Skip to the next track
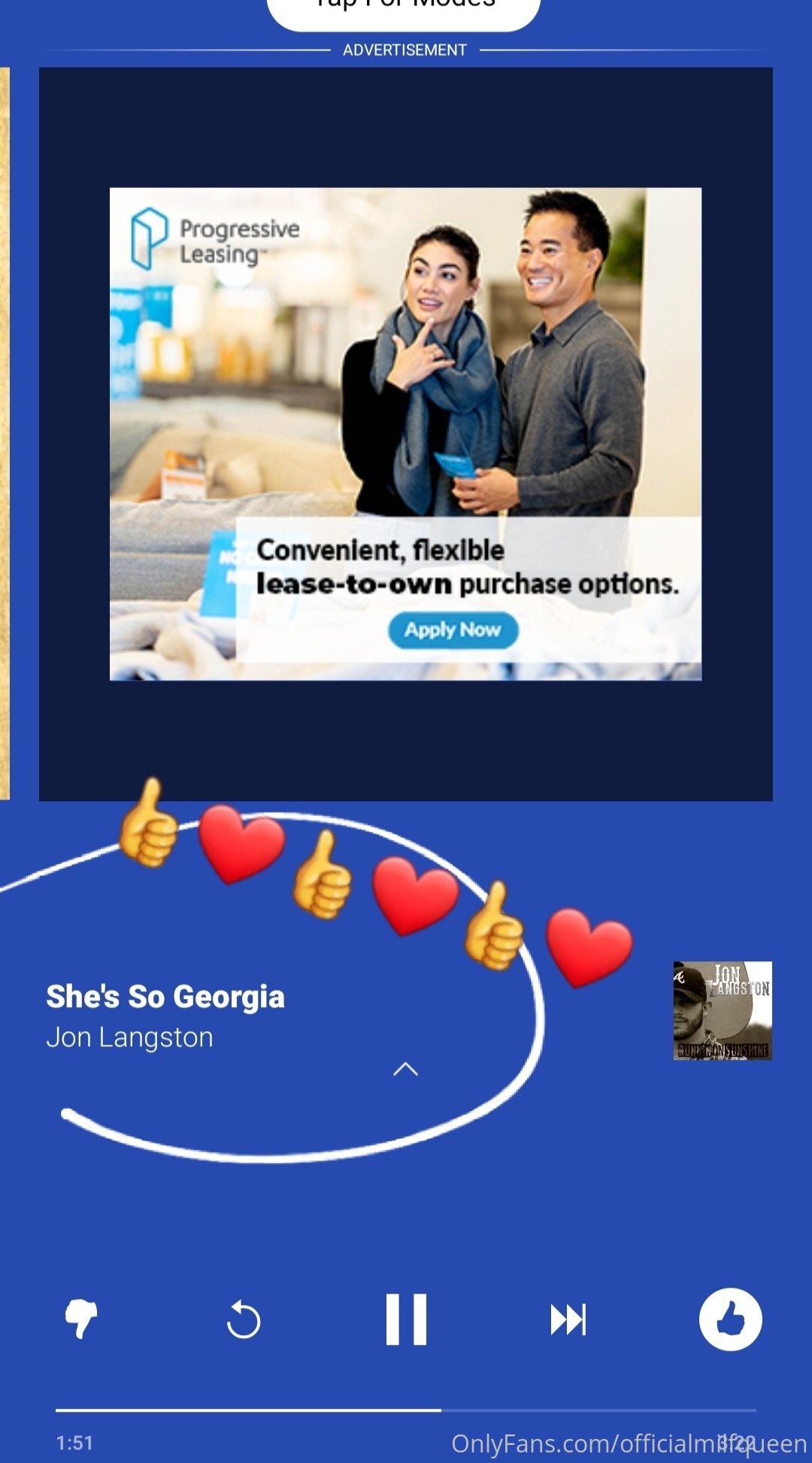This screenshot has width=812, height=1463. [568, 1319]
